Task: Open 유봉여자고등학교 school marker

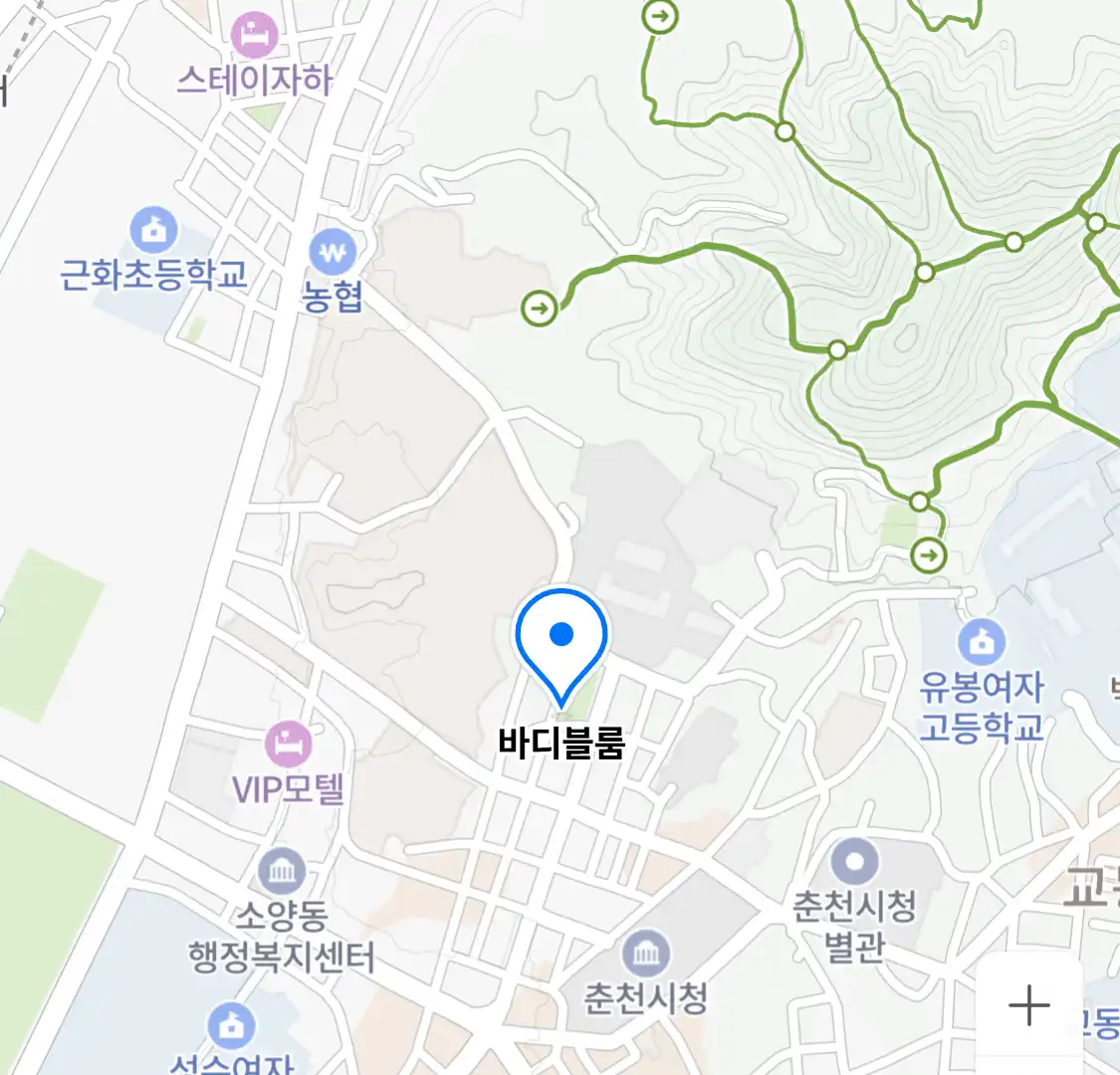Action: tap(982, 643)
